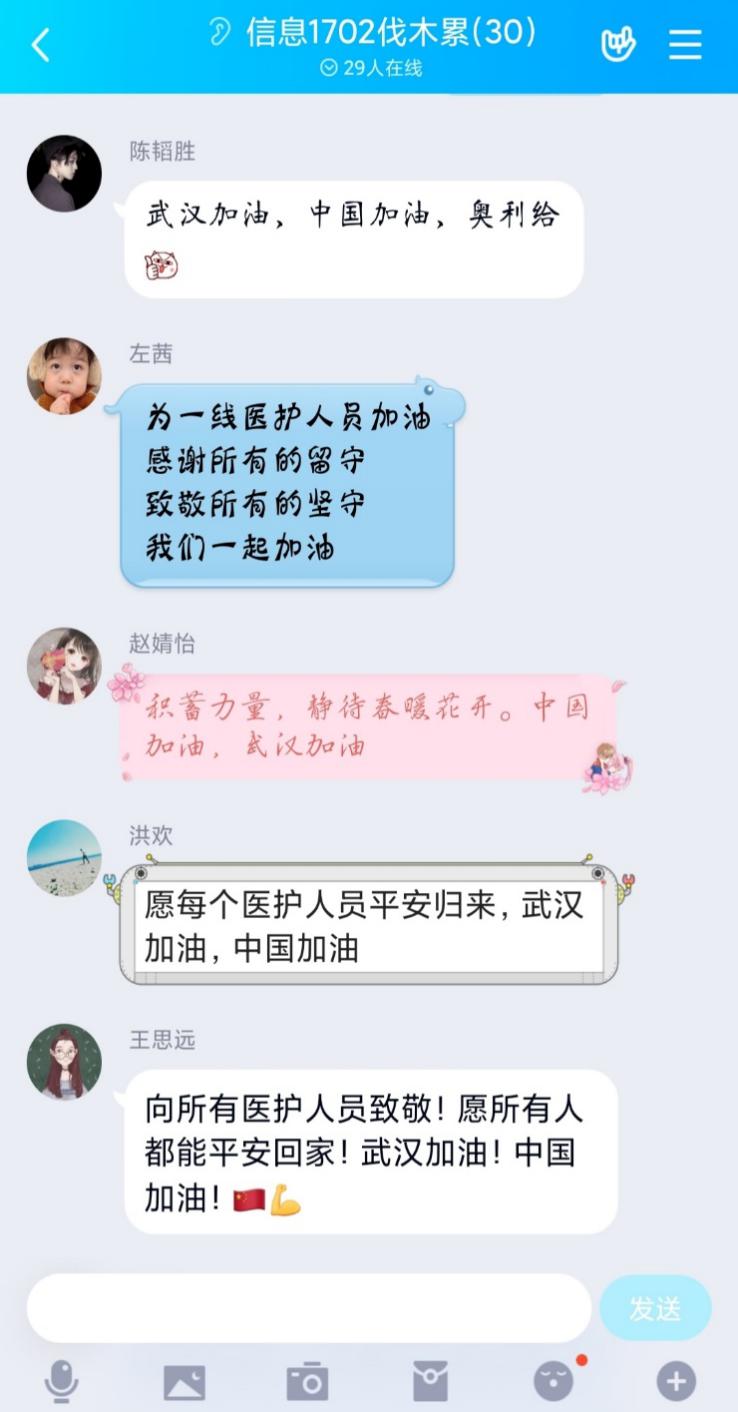Open the rock hand gesture icon
The height and width of the screenshot is (1412, 738).
617,45
